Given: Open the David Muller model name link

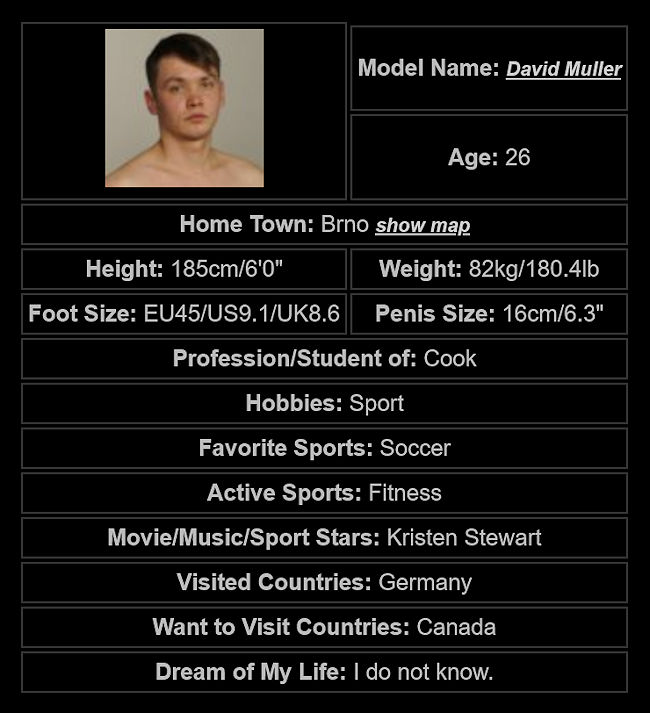Looking at the screenshot, I should pos(564,69).
